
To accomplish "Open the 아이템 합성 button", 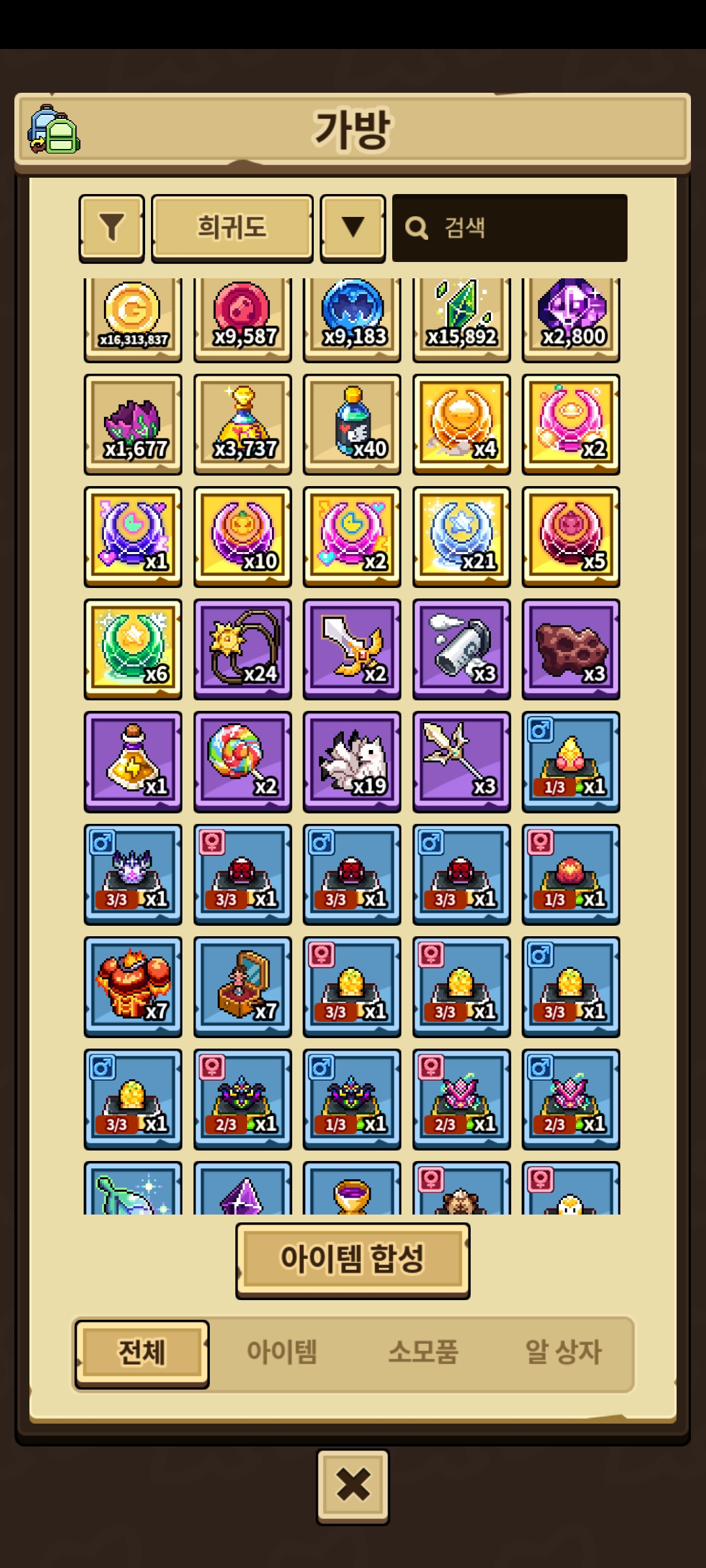I will tap(353, 1260).
